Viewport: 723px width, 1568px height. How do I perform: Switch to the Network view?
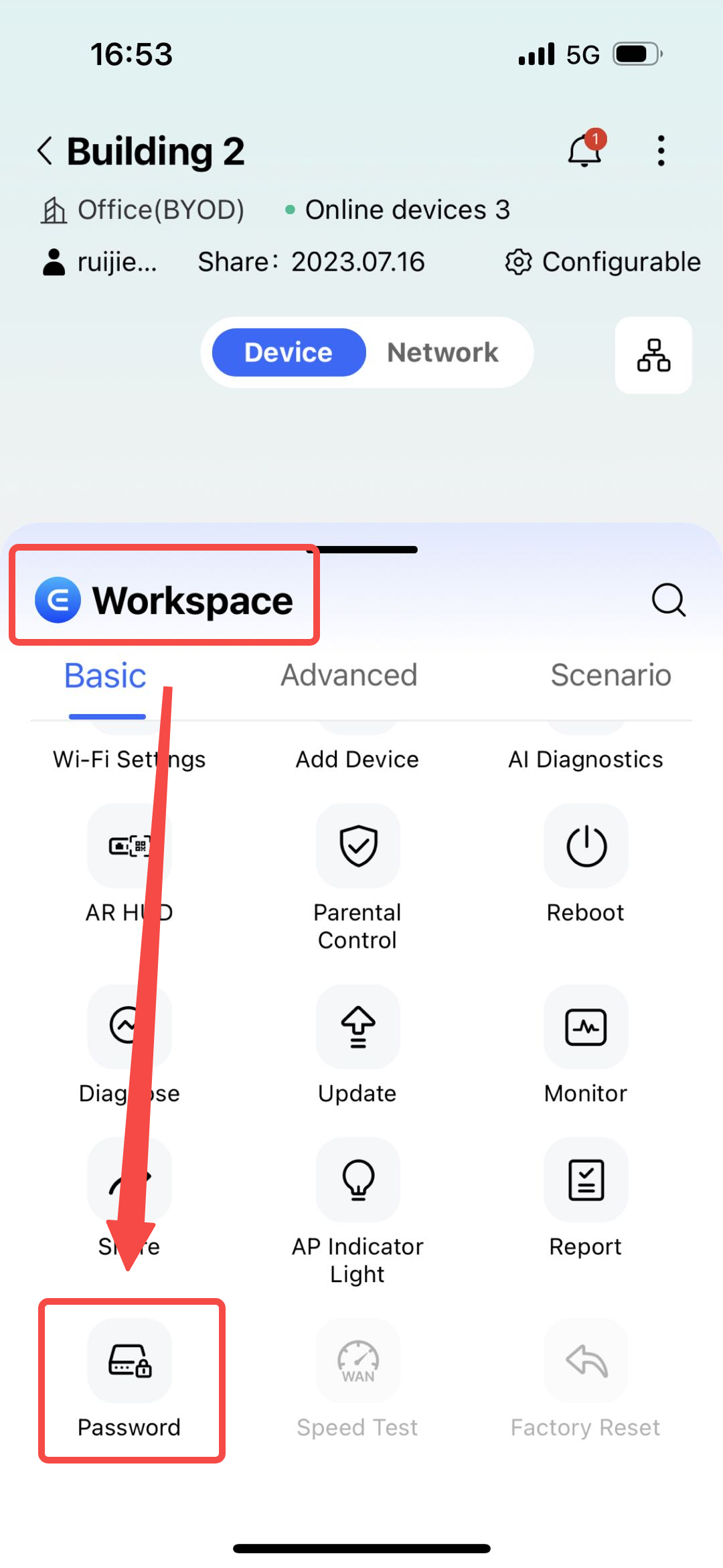[x=443, y=352]
